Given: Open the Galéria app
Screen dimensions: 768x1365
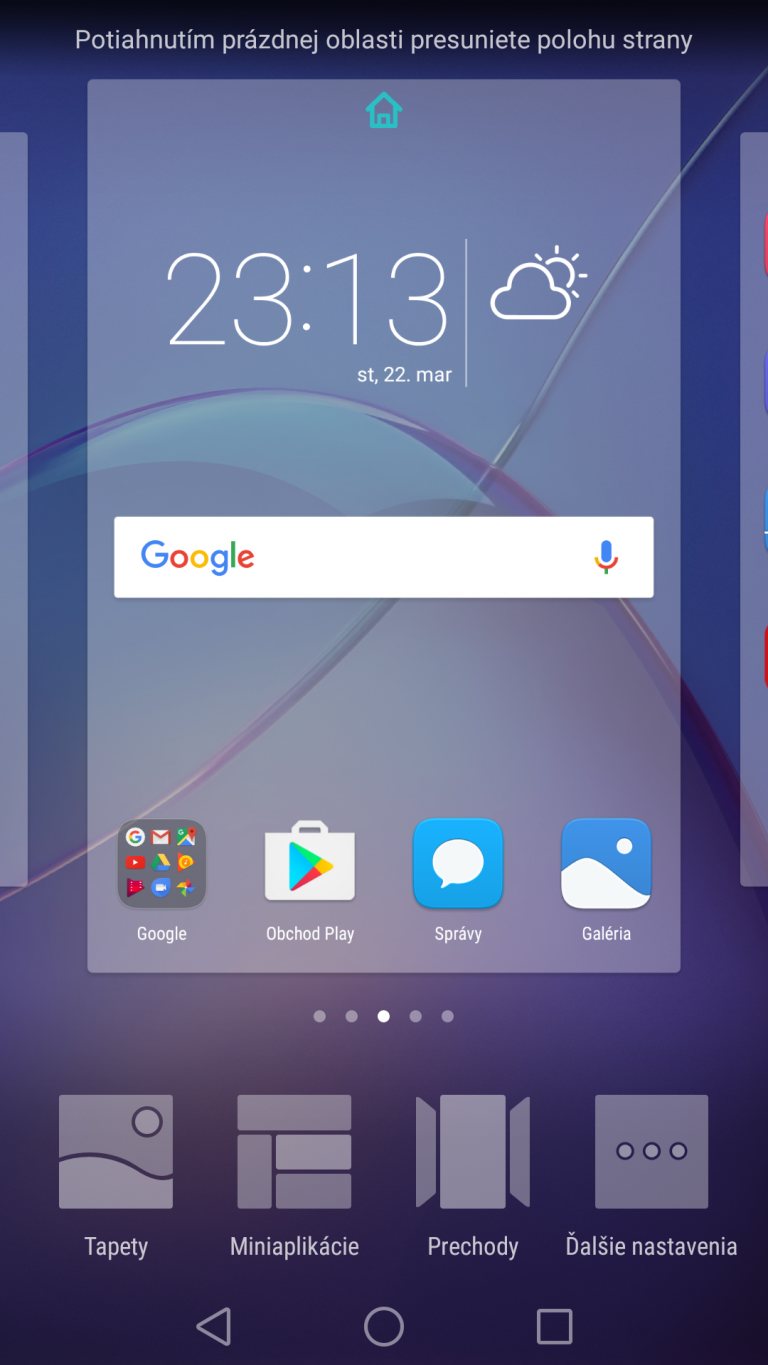Looking at the screenshot, I should (606, 864).
